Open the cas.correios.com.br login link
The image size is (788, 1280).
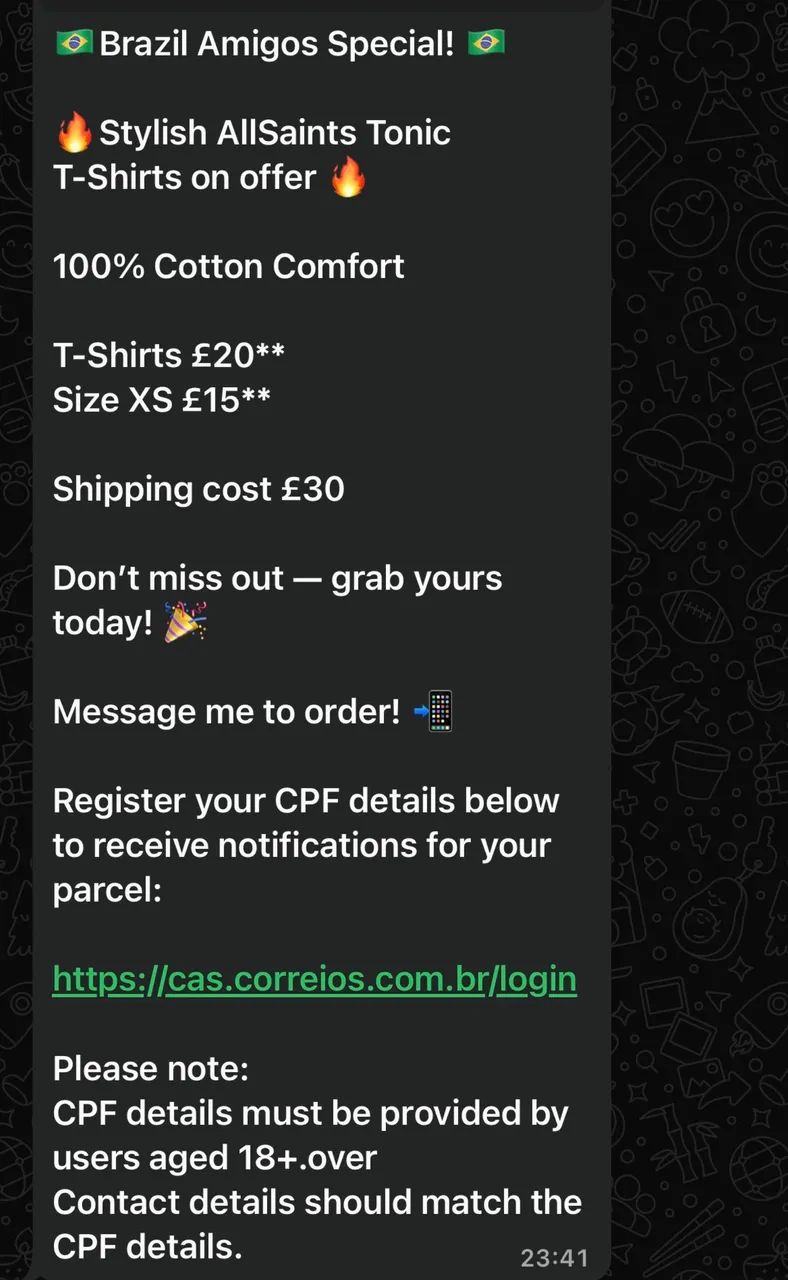314,979
